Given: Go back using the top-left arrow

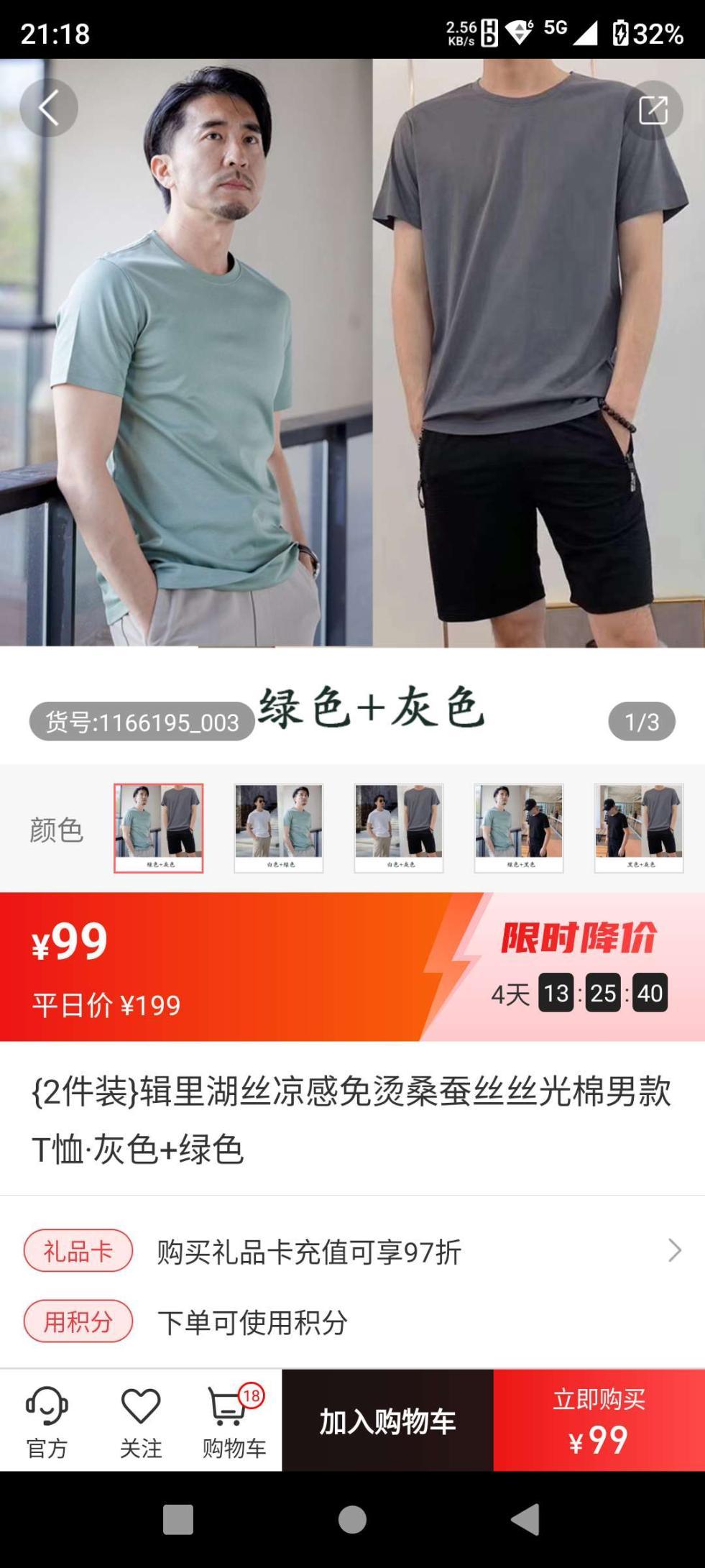Looking at the screenshot, I should click(48, 108).
